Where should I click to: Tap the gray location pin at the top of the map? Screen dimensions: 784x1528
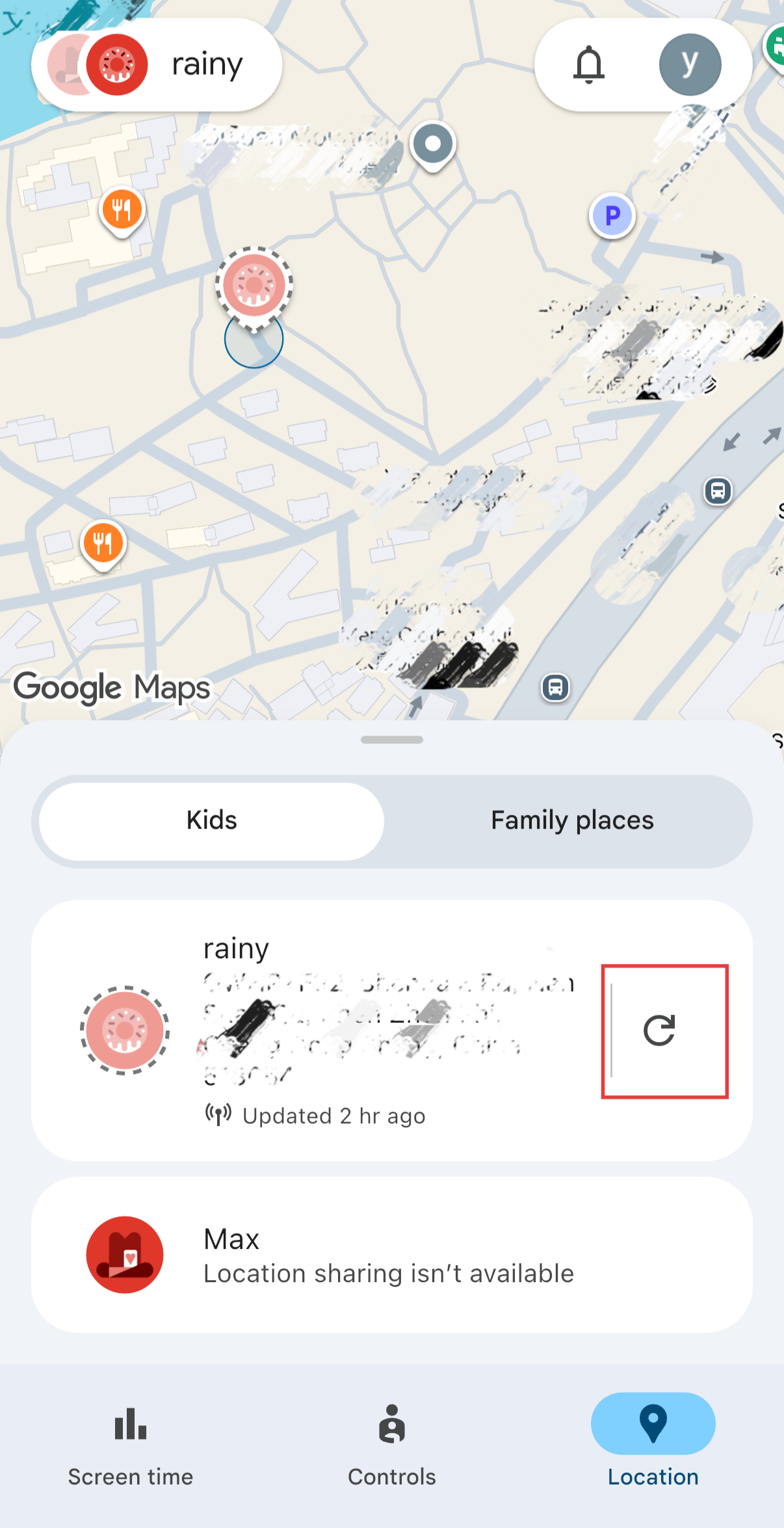pyautogui.click(x=432, y=144)
